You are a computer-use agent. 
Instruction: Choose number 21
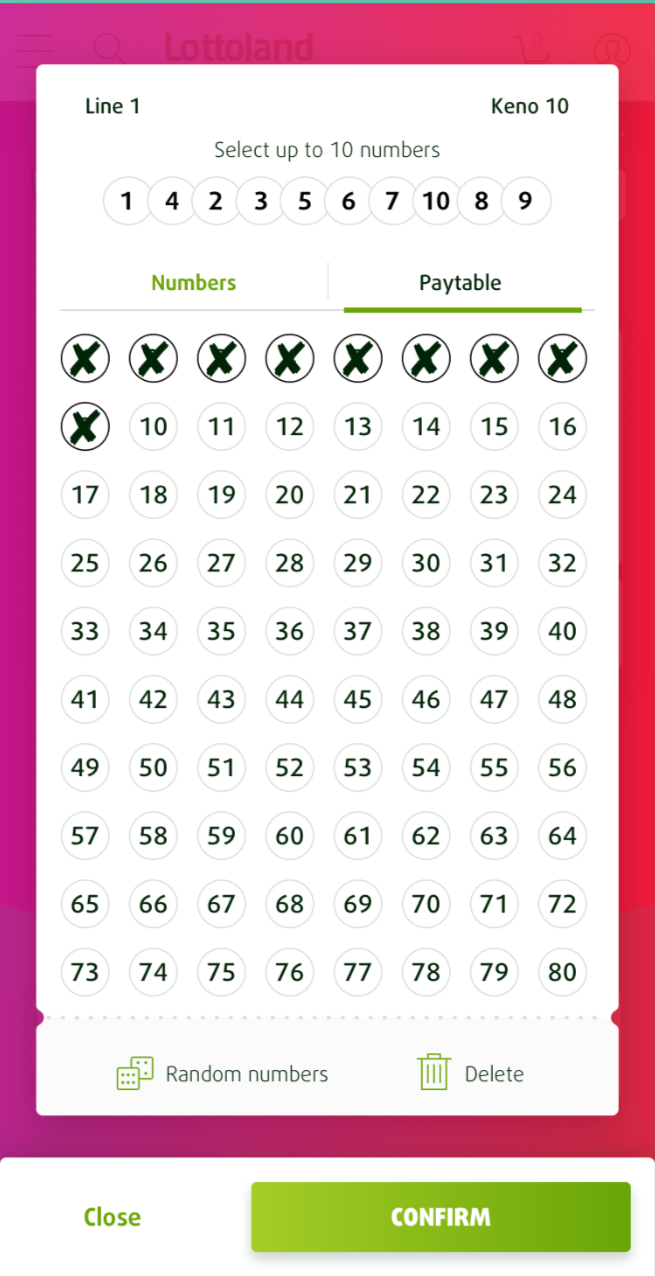358,495
